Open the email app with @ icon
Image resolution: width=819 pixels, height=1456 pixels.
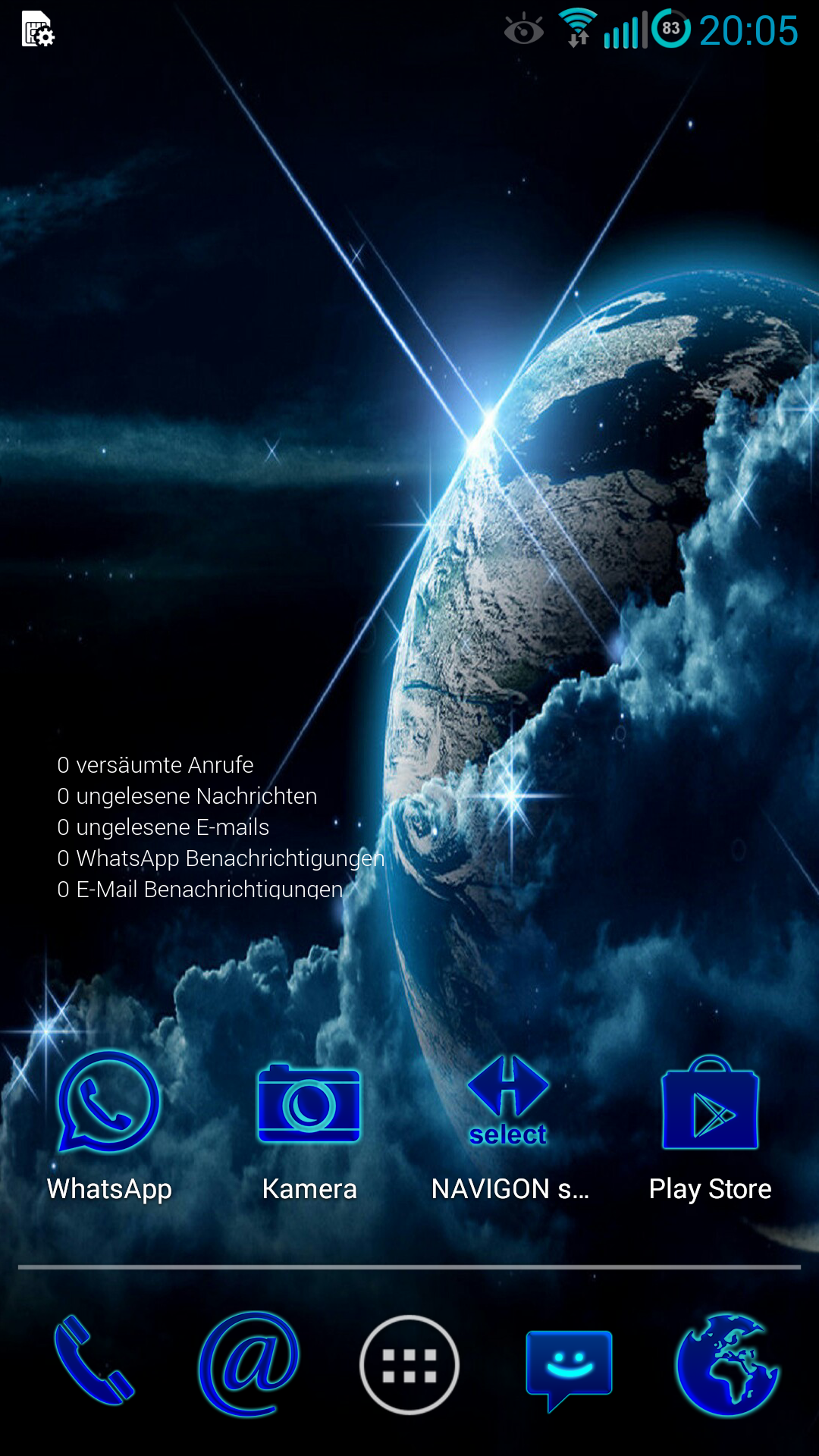pos(249,1364)
